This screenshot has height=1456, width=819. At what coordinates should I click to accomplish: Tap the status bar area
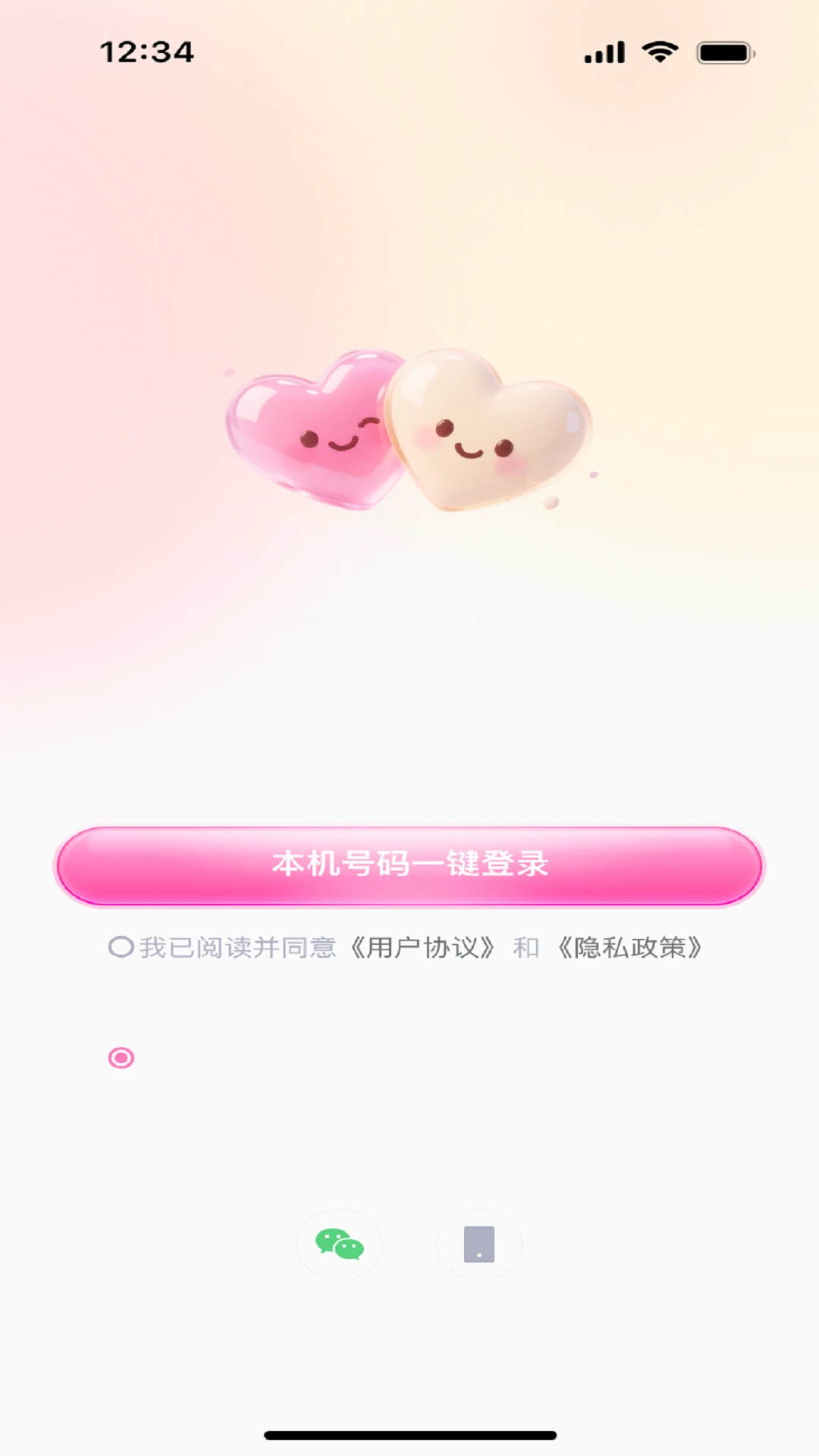[409, 52]
